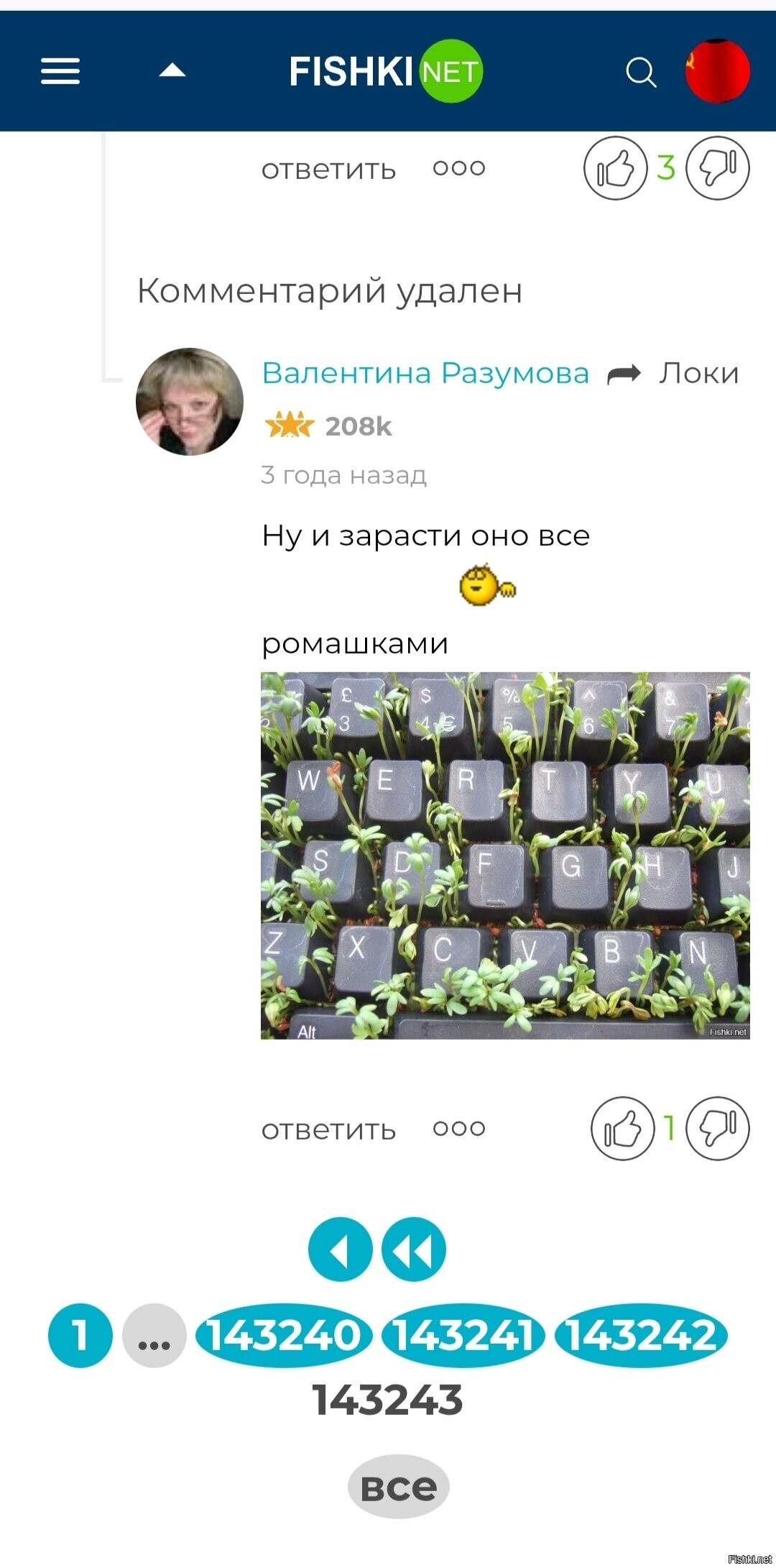This screenshot has width=776, height=1568.
Task: Open the three-dot menu under the keyboard image
Action: [x=458, y=1129]
